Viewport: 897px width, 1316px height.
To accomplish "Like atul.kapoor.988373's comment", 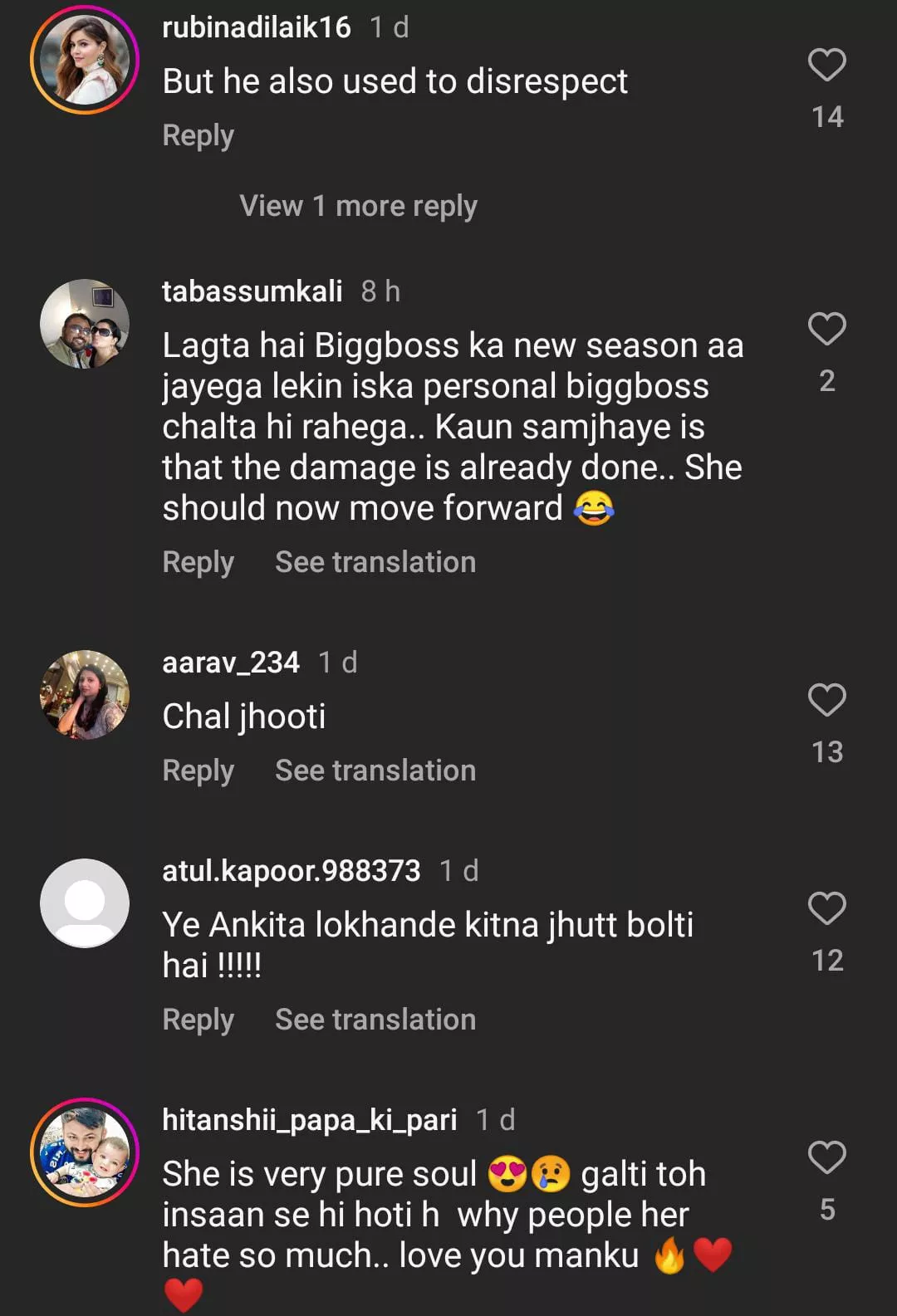I will tap(826, 909).
